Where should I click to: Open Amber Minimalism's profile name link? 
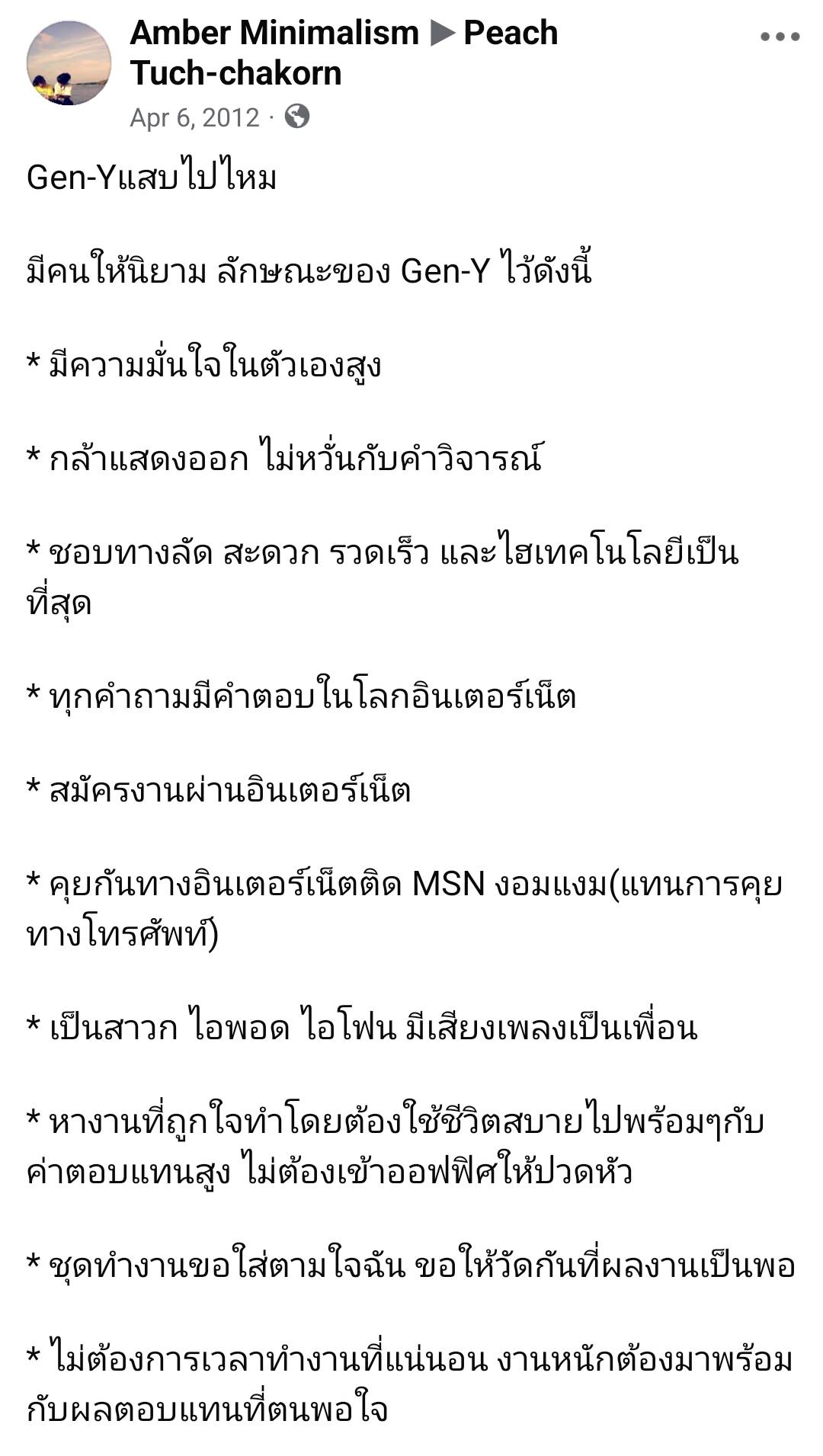[274, 34]
